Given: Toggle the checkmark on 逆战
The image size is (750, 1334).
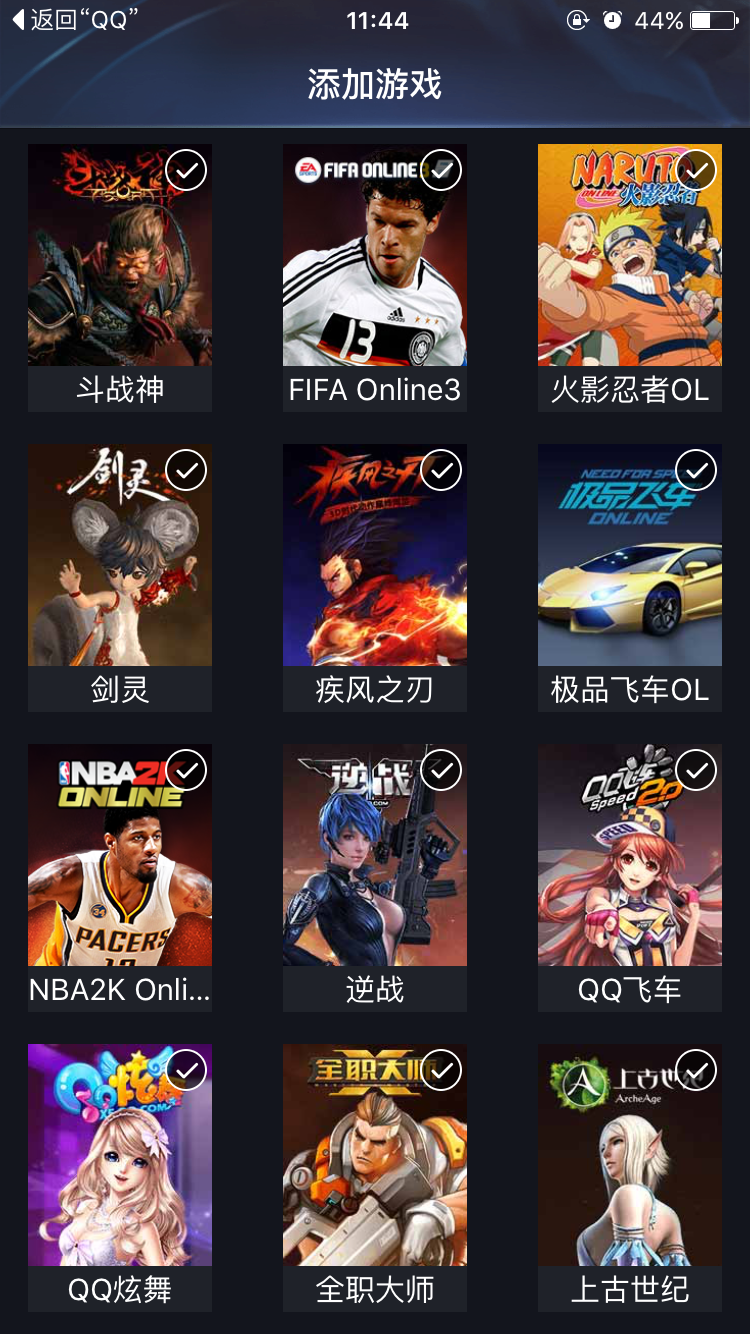Looking at the screenshot, I should tap(441, 770).
